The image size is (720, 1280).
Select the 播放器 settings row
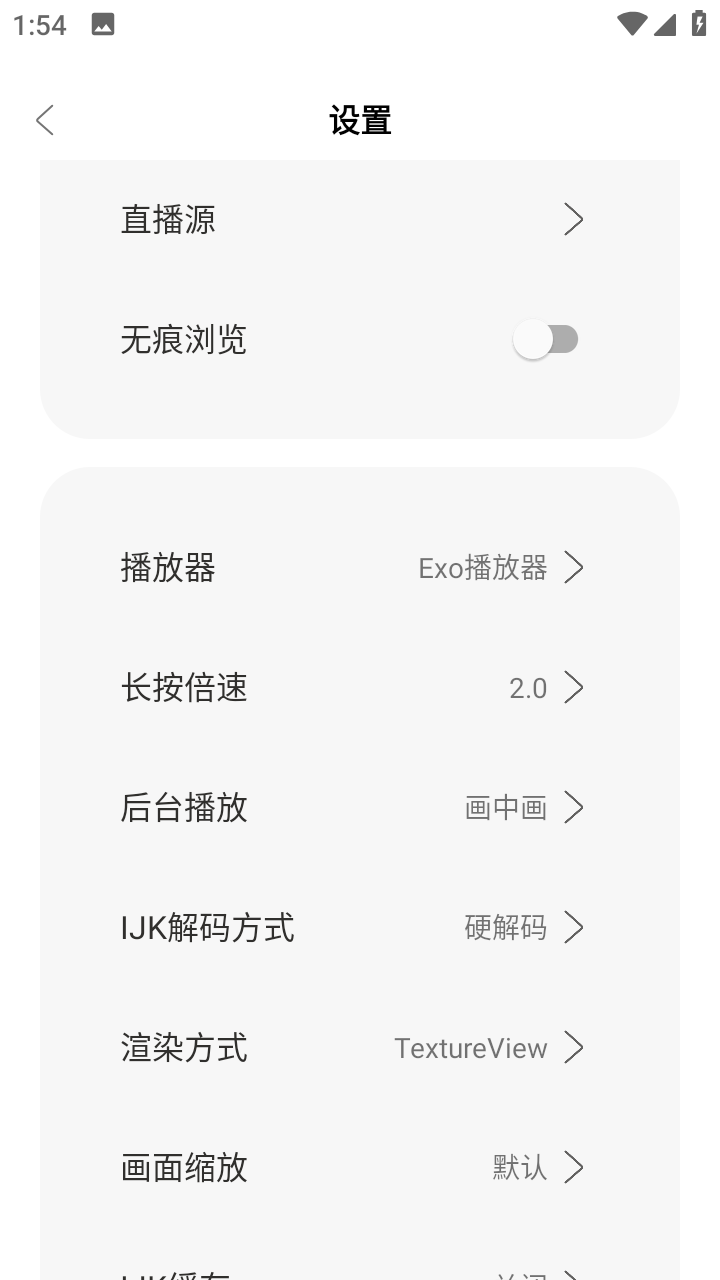pos(360,567)
